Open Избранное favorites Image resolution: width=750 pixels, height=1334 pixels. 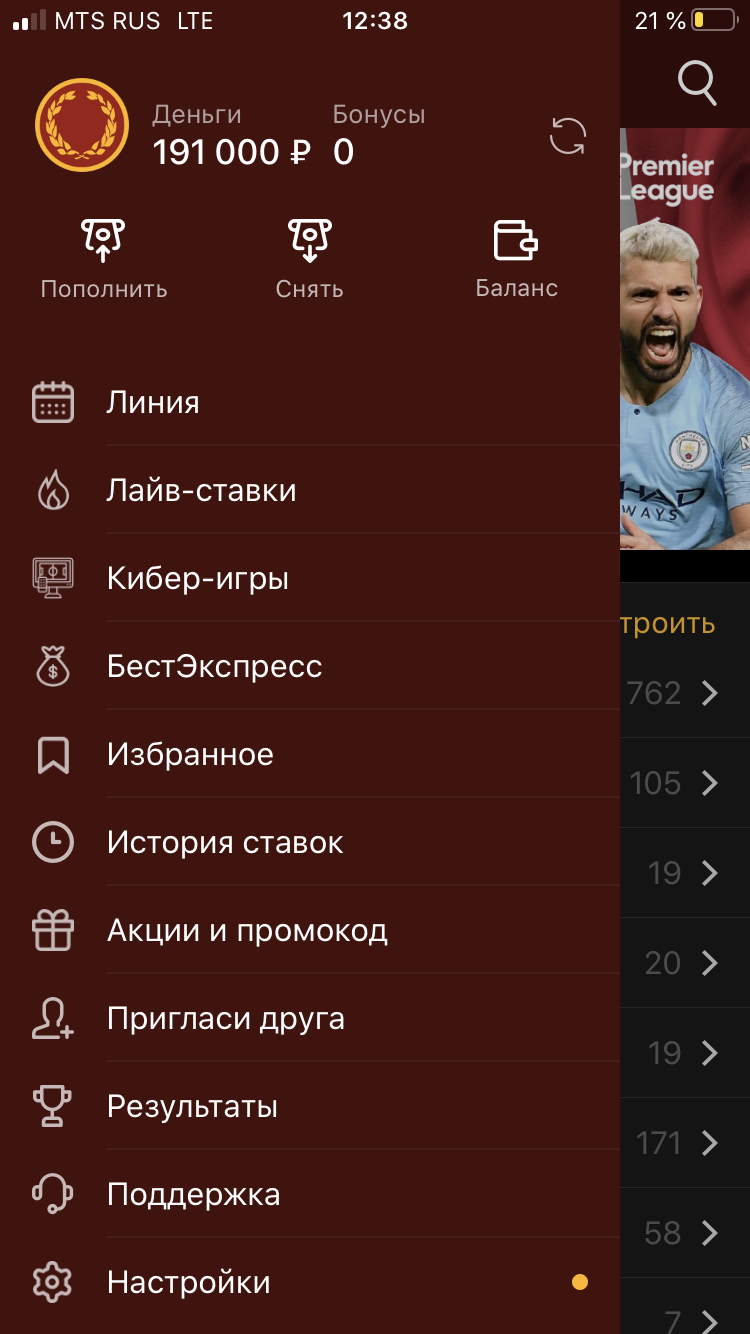tap(190, 755)
